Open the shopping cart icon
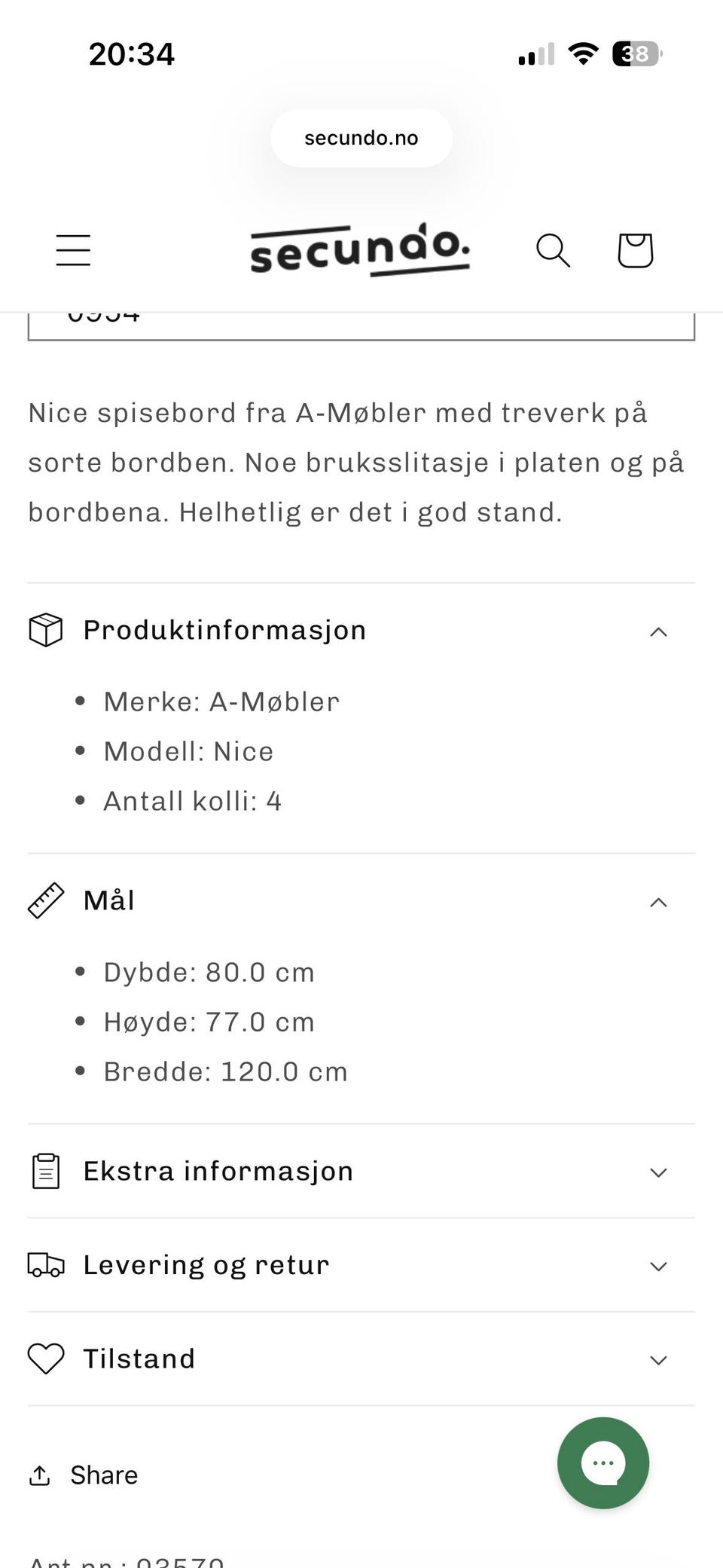This screenshot has height=1568, width=723. 634,250
